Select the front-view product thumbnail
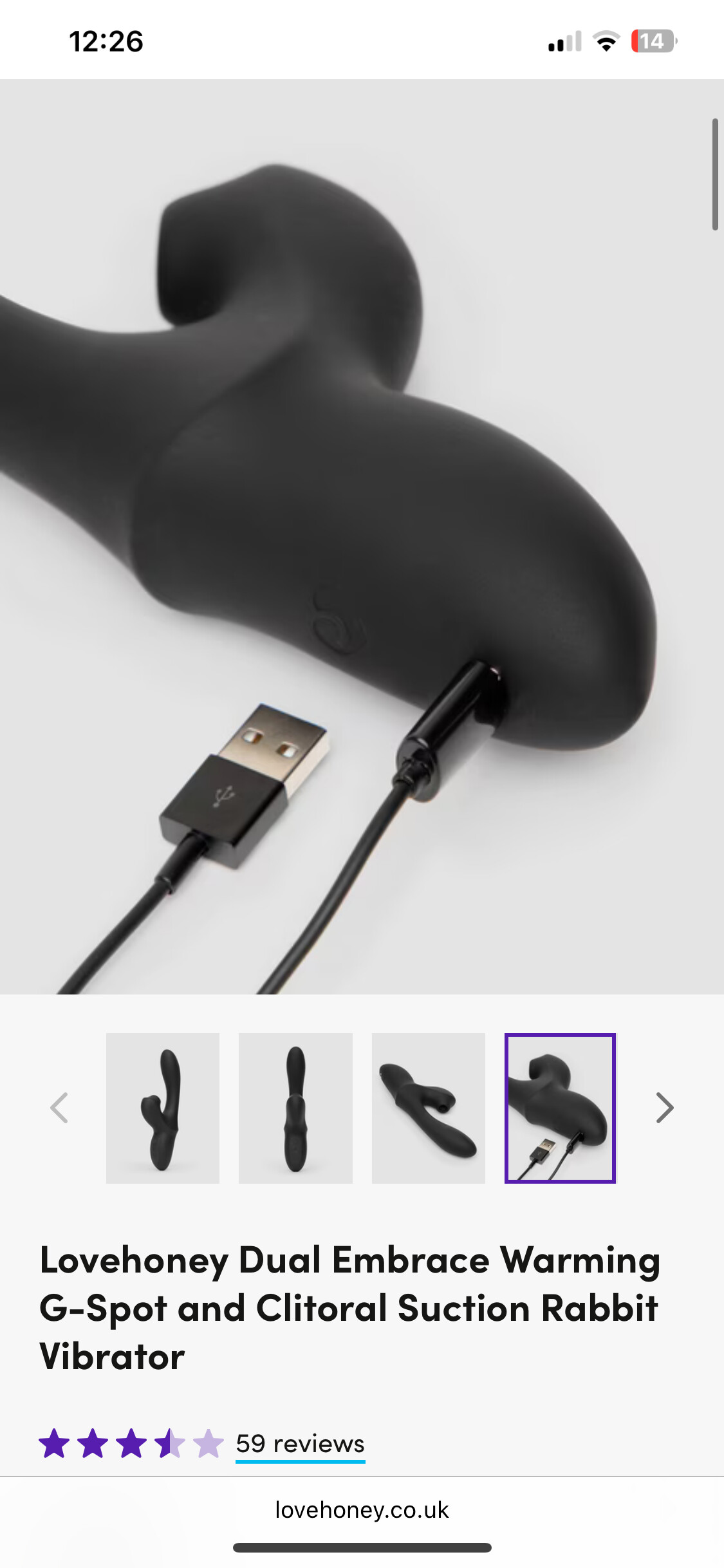This screenshot has height=1568, width=724. [x=295, y=1108]
